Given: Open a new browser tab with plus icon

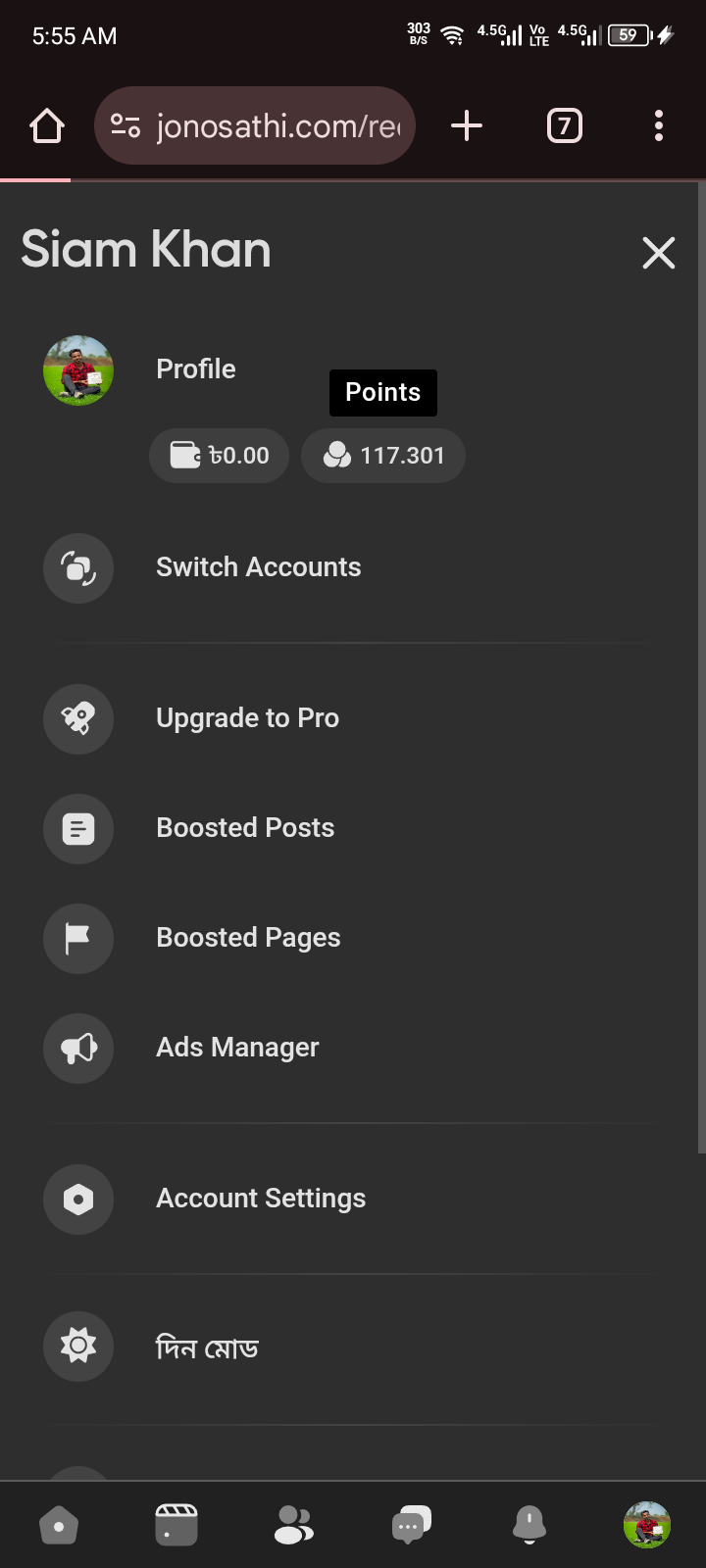Looking at the screenshot, I should coord(467,125).
